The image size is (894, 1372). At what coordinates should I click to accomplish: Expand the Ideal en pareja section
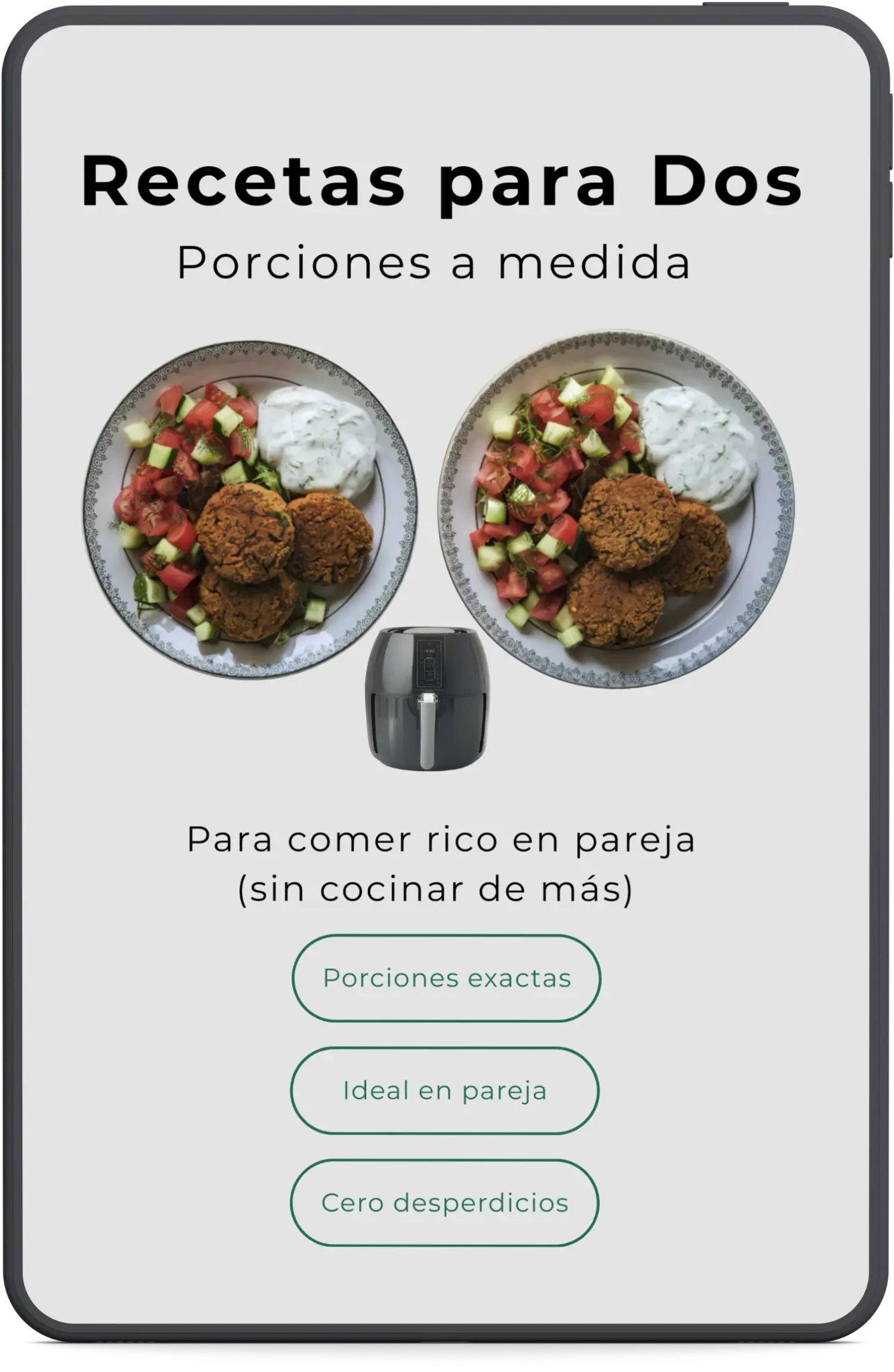[x=446, y=1091]
